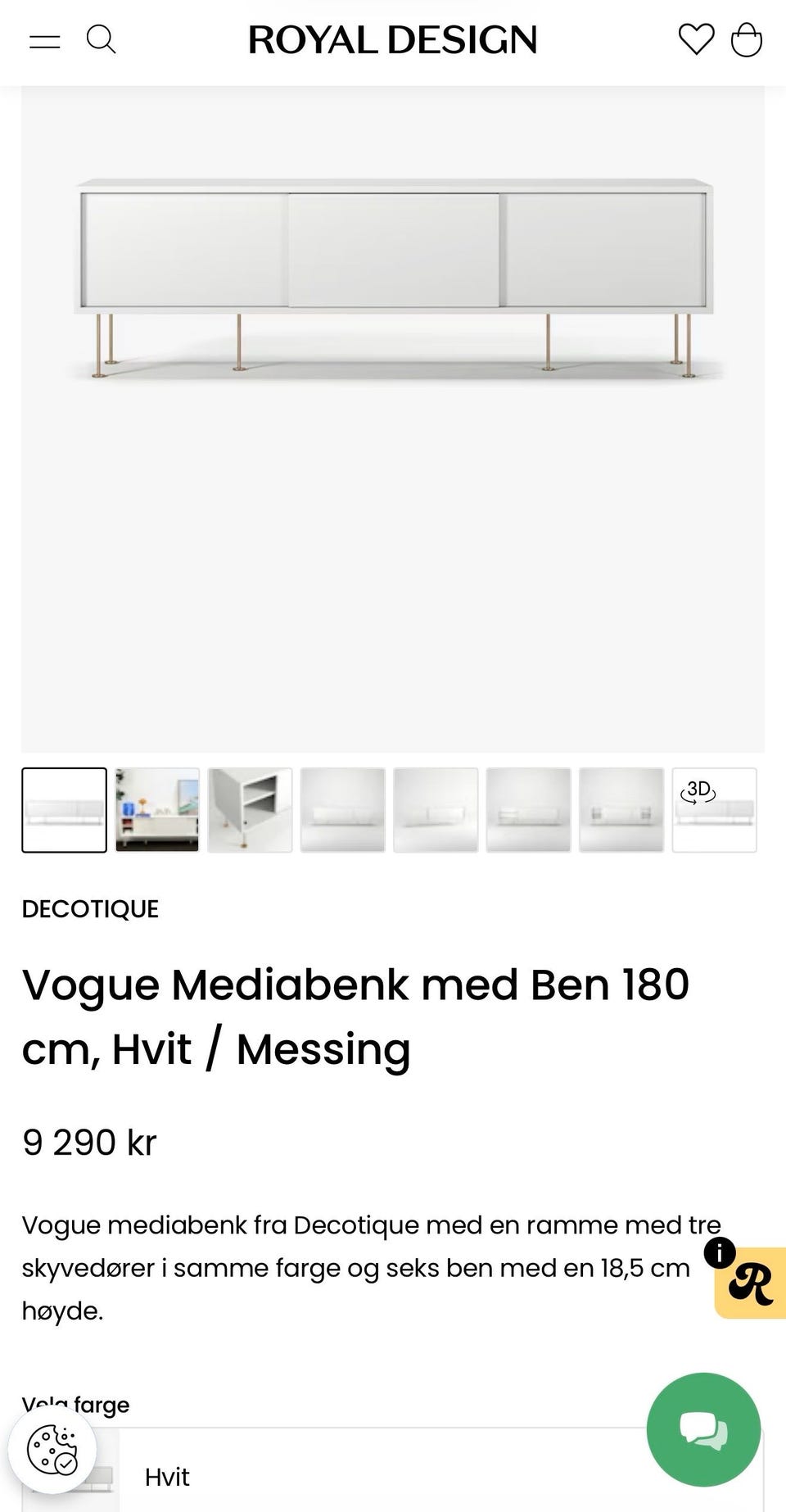Select the last sideboard drawing thumbnail
The image size is (786, 1512).
click(x=621, y=810)
